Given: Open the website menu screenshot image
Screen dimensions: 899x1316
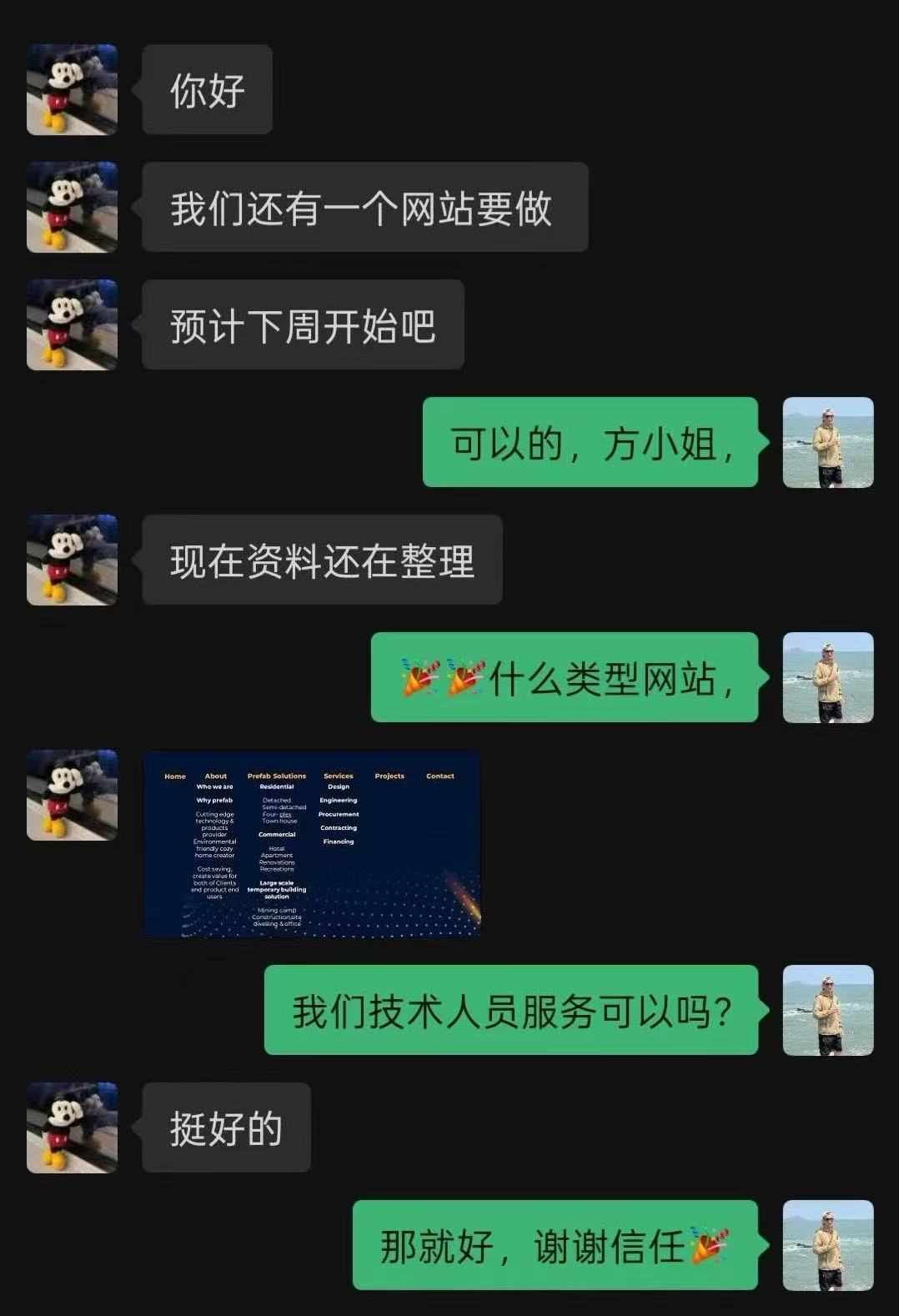Looking at the screenshot, I should 312,844.
